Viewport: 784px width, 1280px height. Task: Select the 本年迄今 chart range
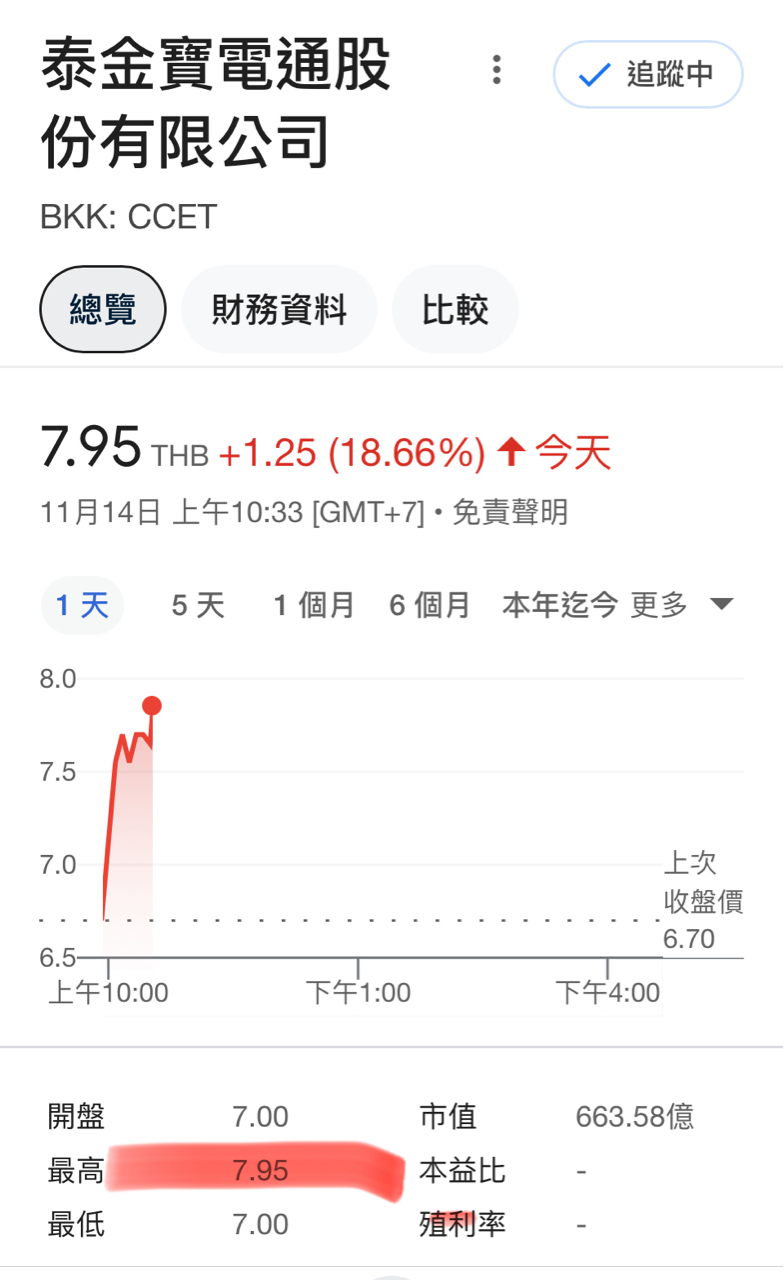(559, 605)
